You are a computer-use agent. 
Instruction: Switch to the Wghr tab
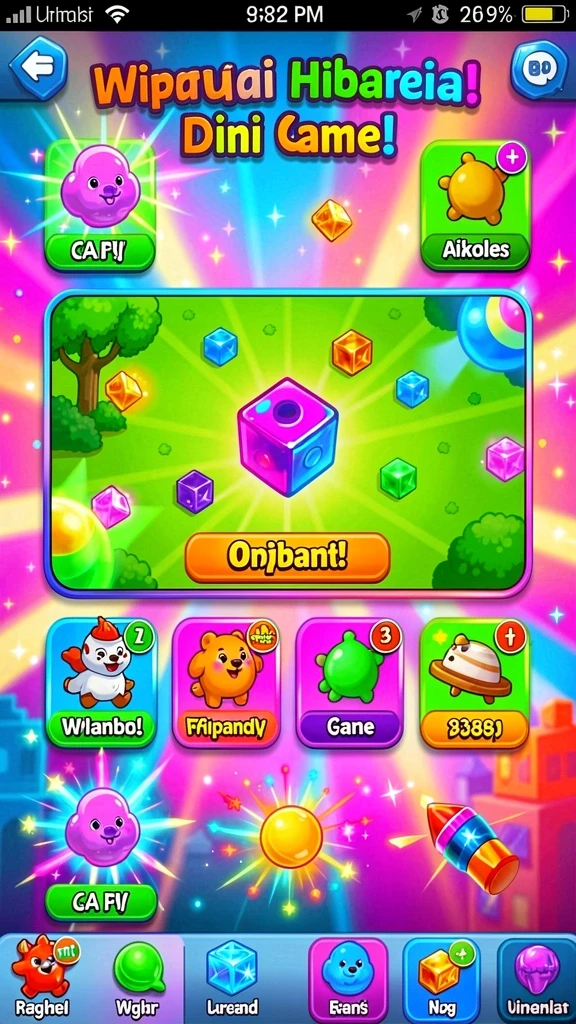pyautogui.click(x=138, y=980)
